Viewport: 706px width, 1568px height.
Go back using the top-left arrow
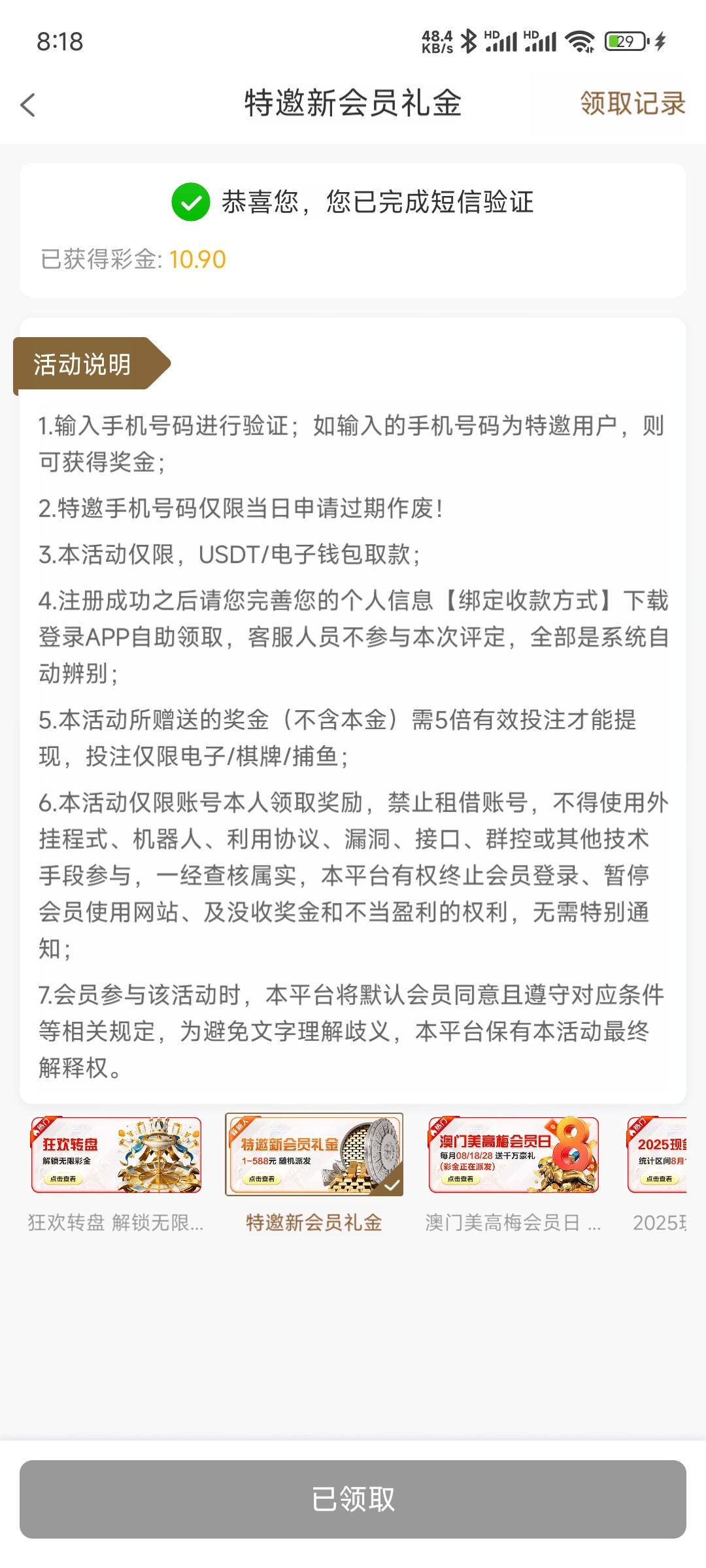pyautogui.click(x=28, y=105)
